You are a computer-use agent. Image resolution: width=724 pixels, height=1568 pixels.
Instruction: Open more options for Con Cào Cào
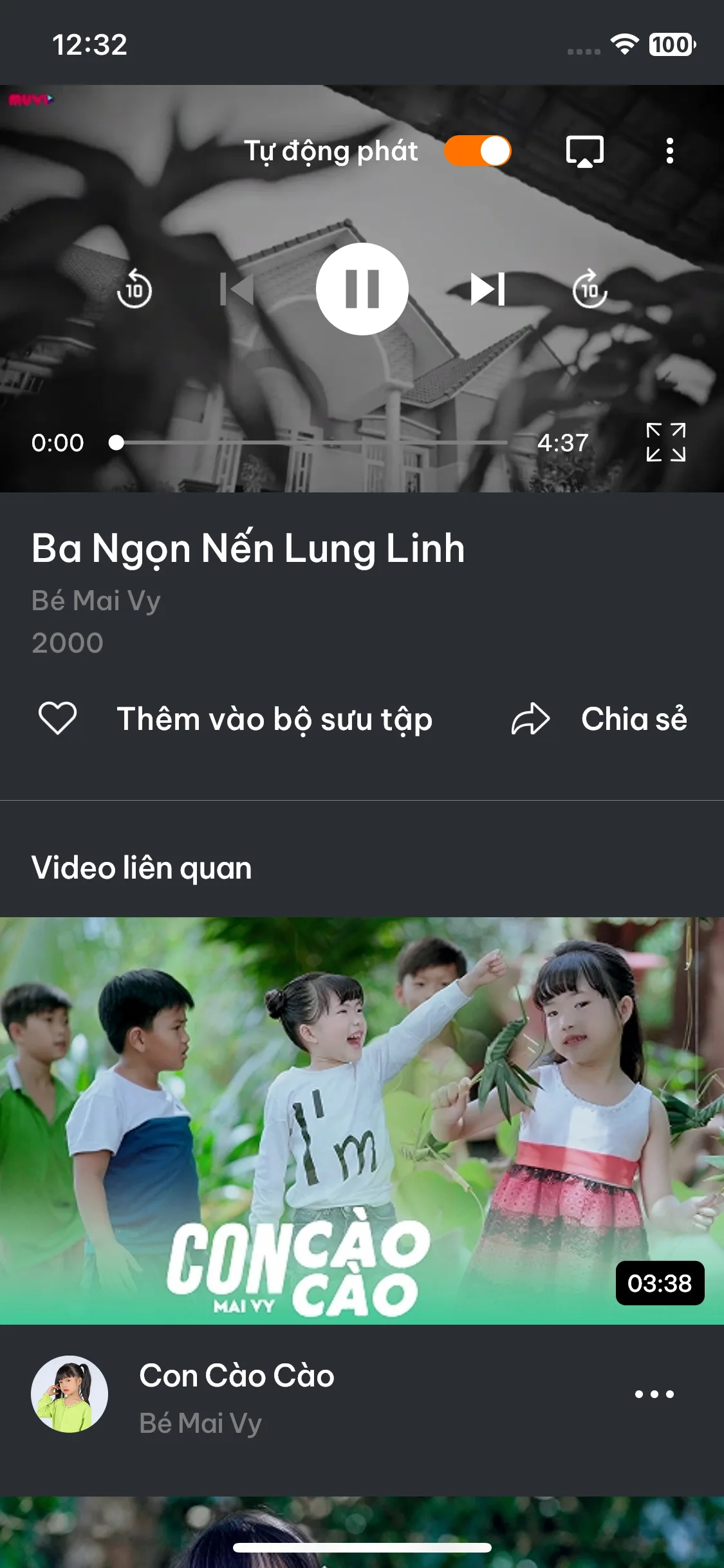[654, 1394]
